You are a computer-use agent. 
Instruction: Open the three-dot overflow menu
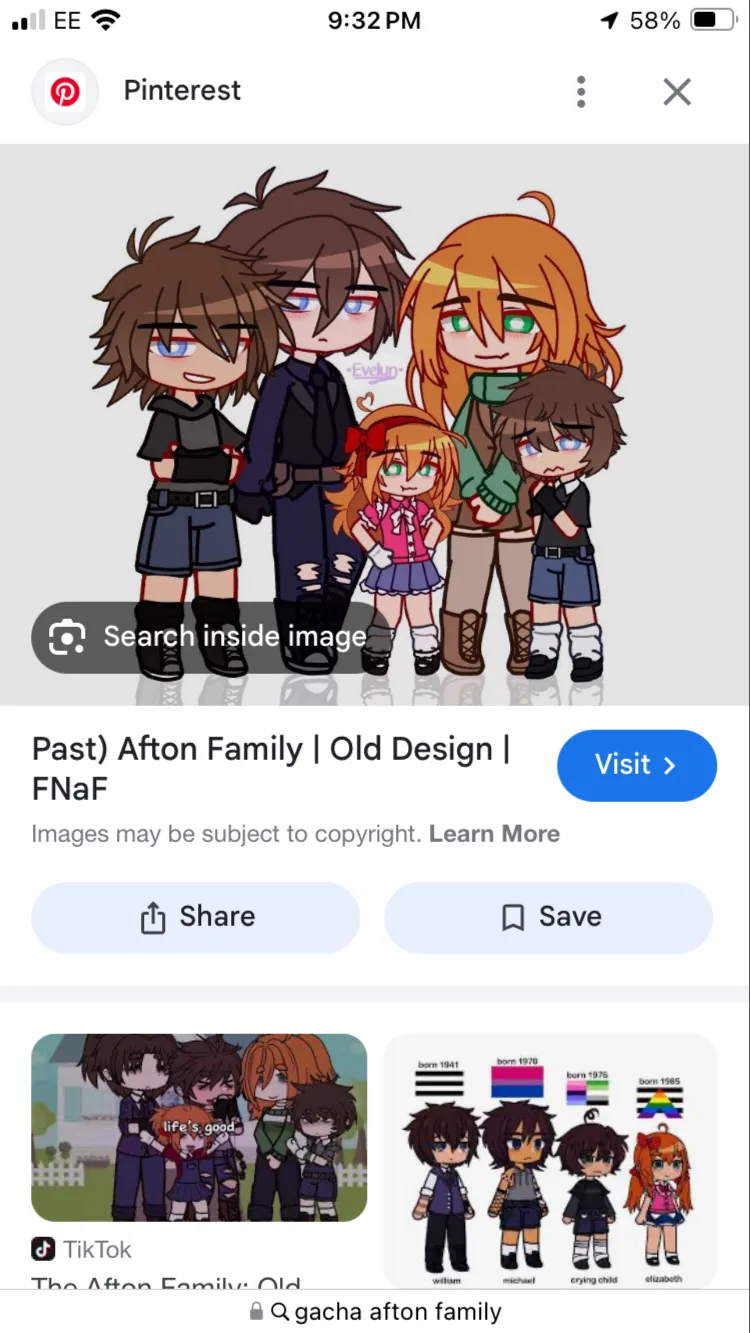tap(581, 91)
